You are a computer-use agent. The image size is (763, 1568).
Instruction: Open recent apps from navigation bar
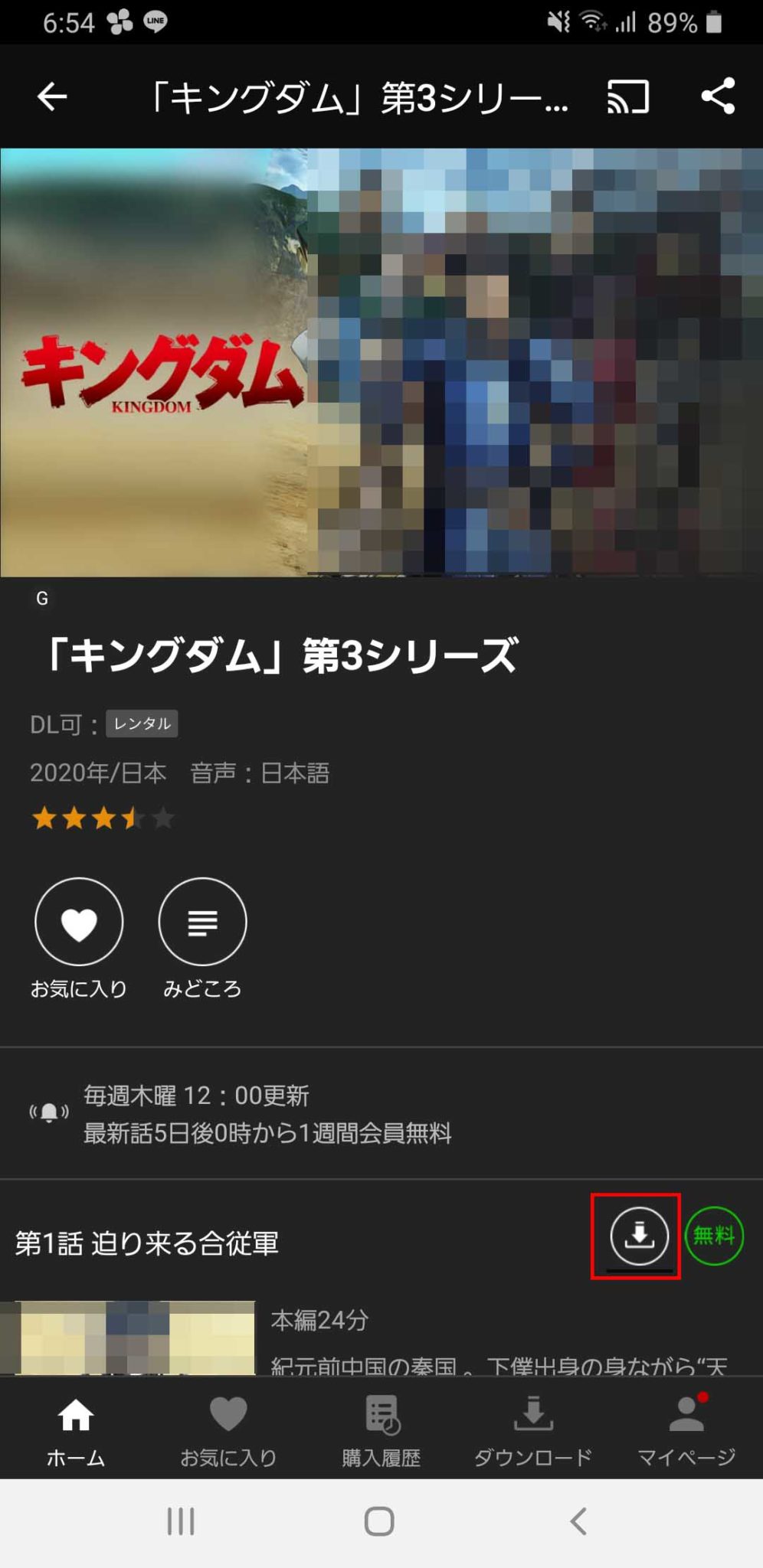click(x=181, y=1521)
